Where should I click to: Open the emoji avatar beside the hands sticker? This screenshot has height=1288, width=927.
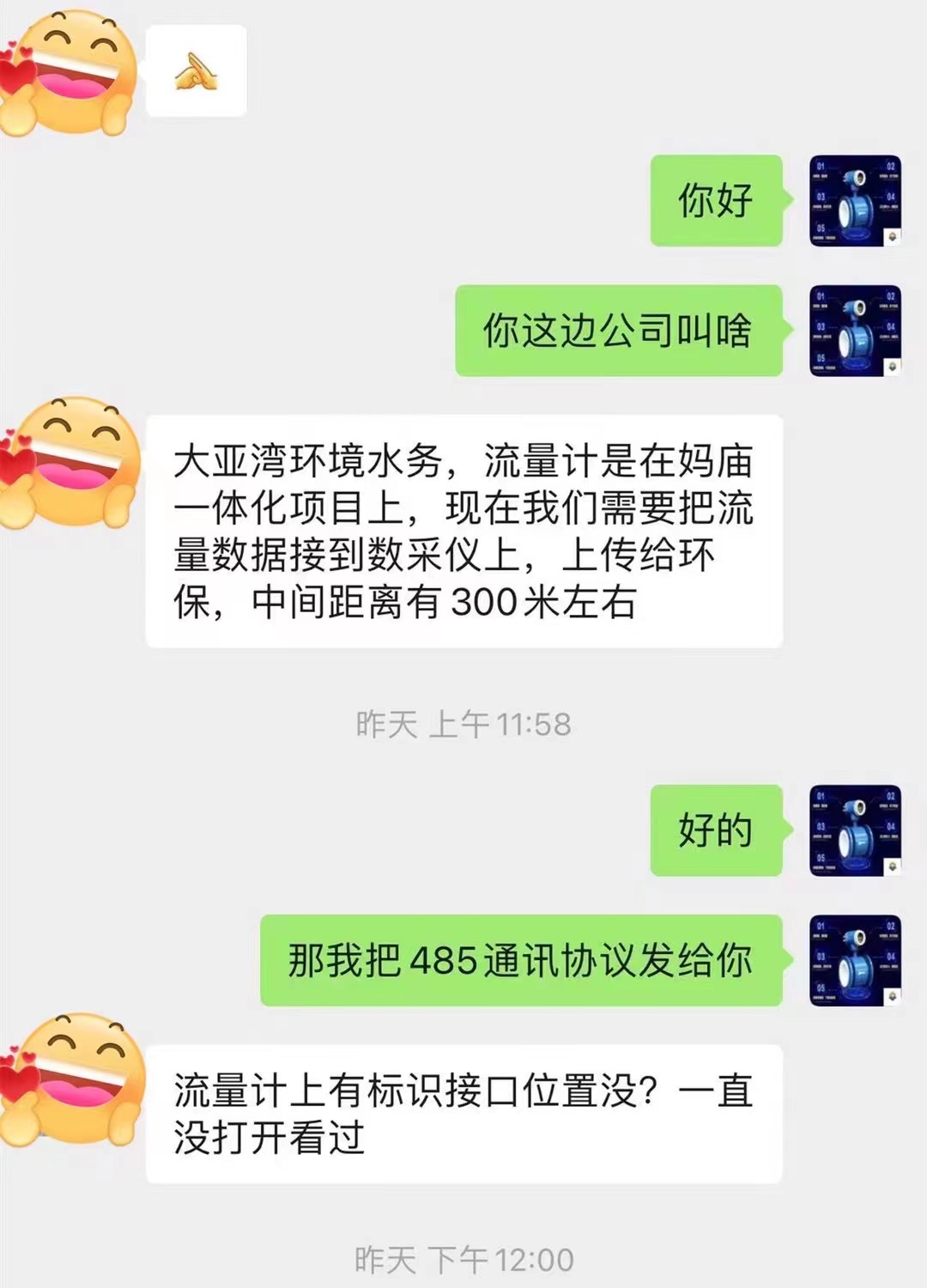[69, 73]
